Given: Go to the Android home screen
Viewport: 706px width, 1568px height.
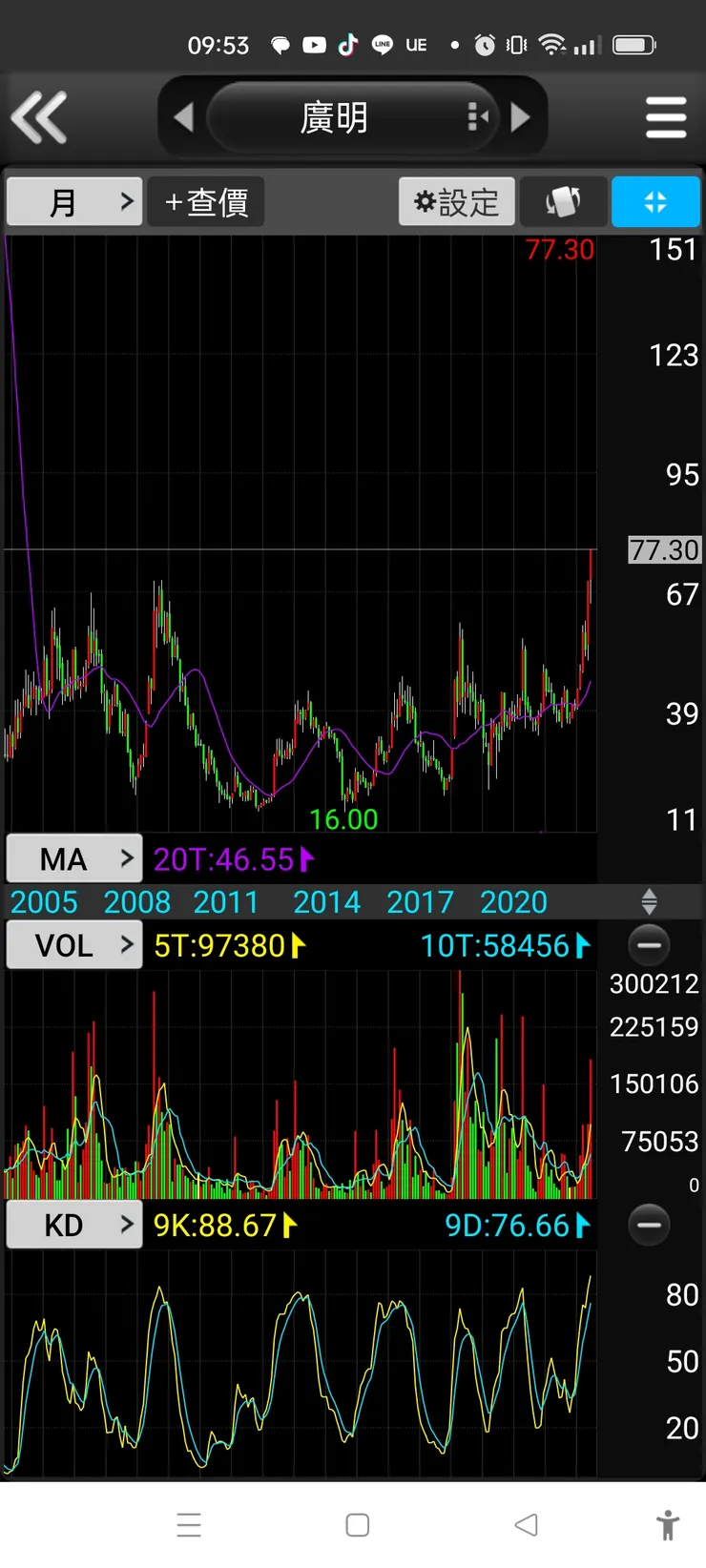Looking at the screenshot, I should pos(358,1524).
